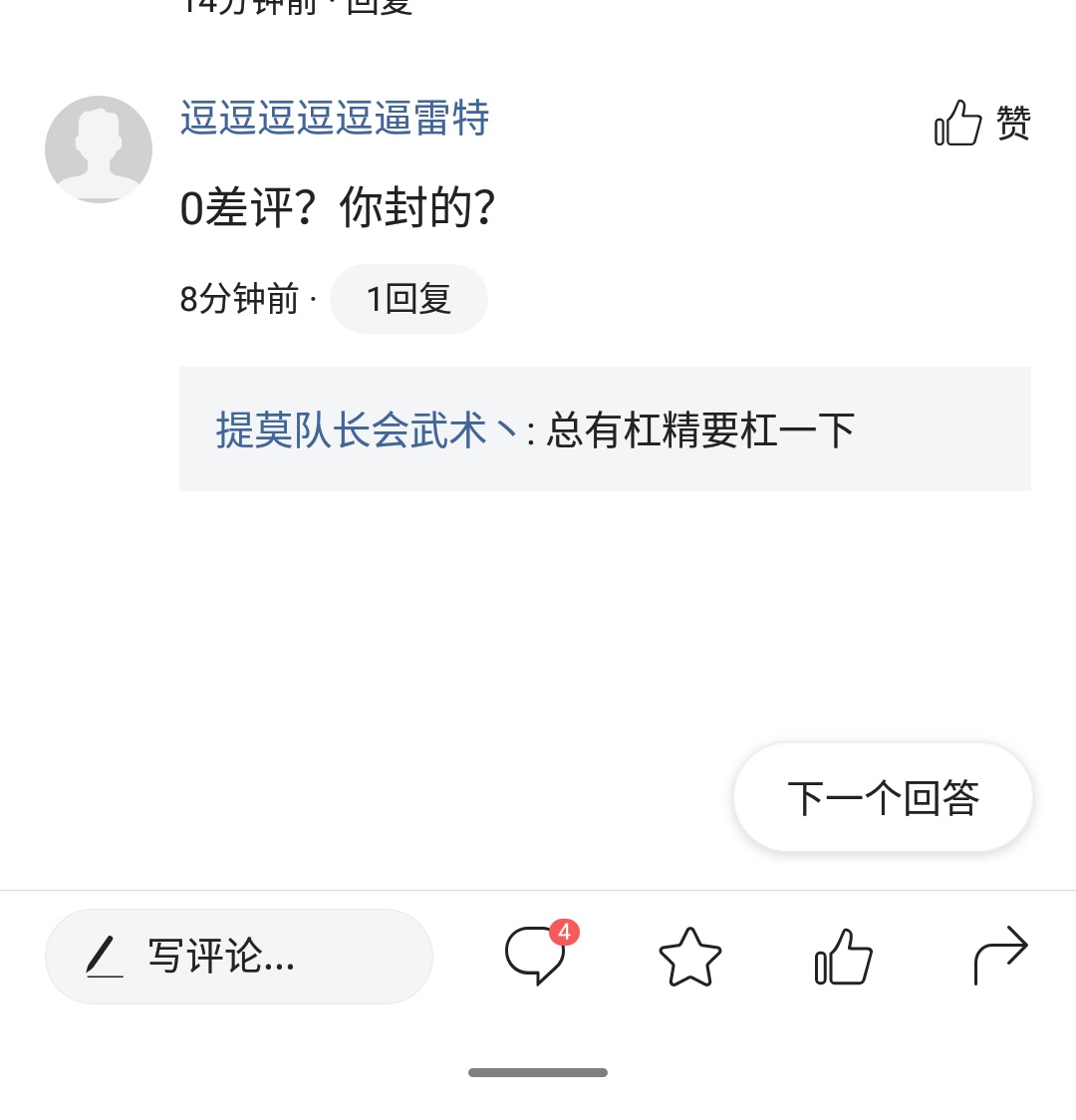Screen dimensions: 1076x1120
Task: Open the commenter's profile avatar
Action: pos(99,148)
